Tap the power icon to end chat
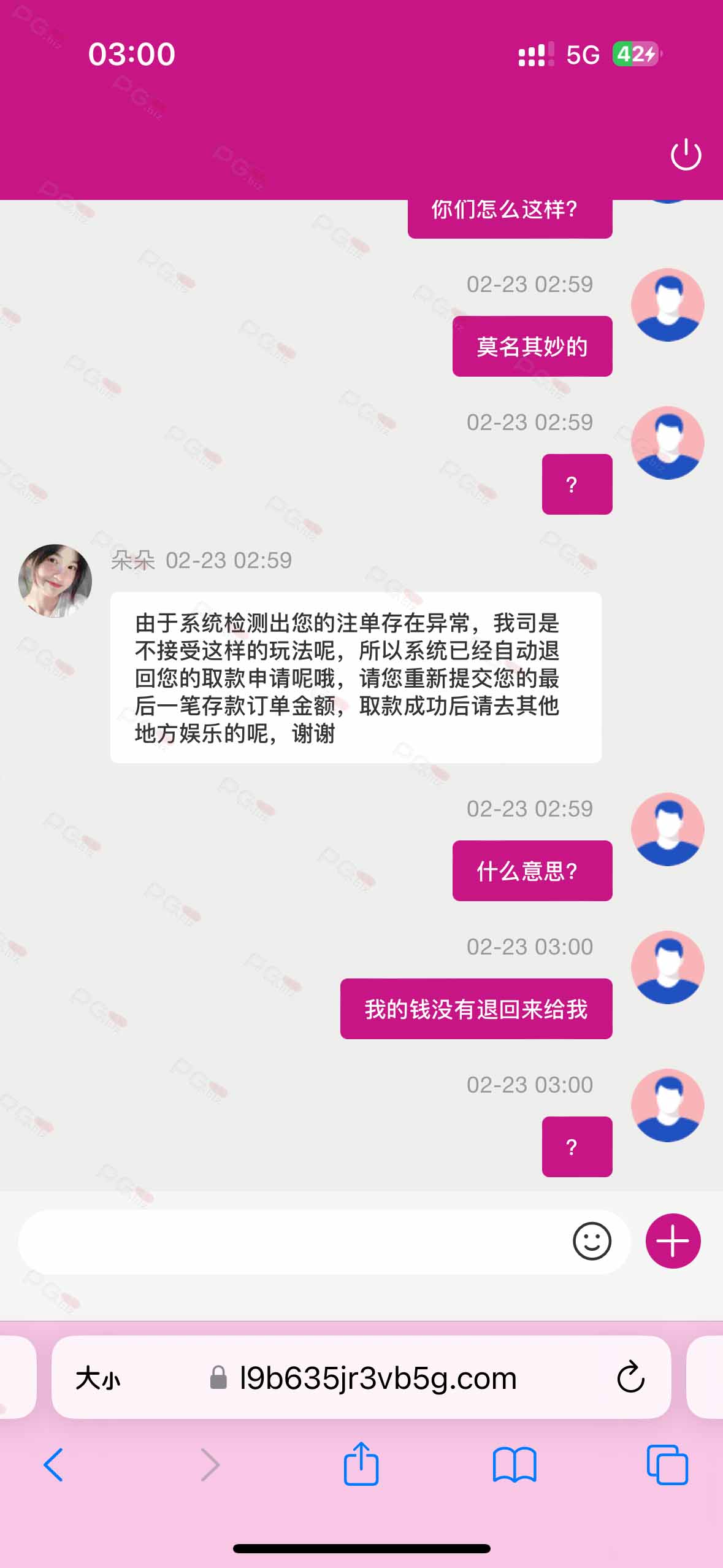The height and width of the screenshot is (1568, 723). tap(686, 154)
